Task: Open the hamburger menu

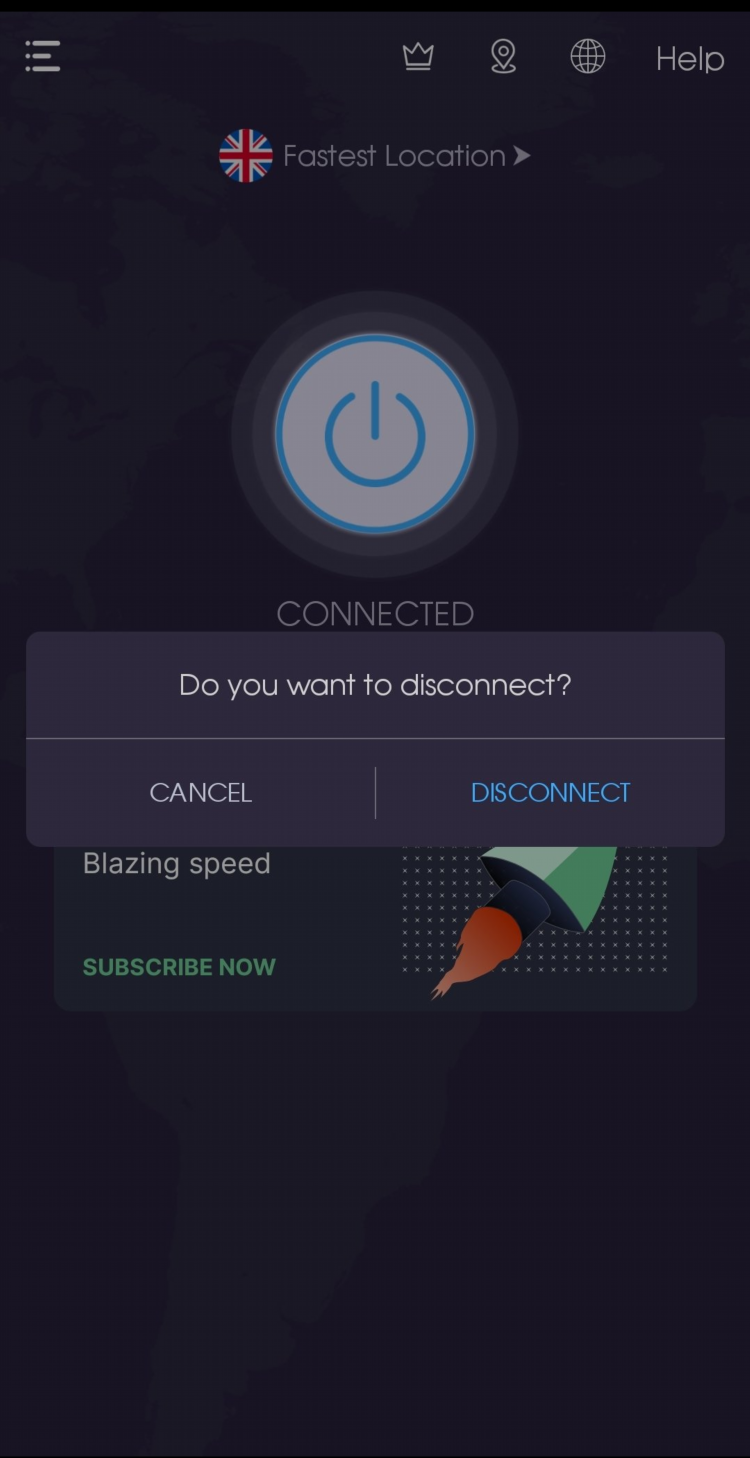Action: (43, 56)
